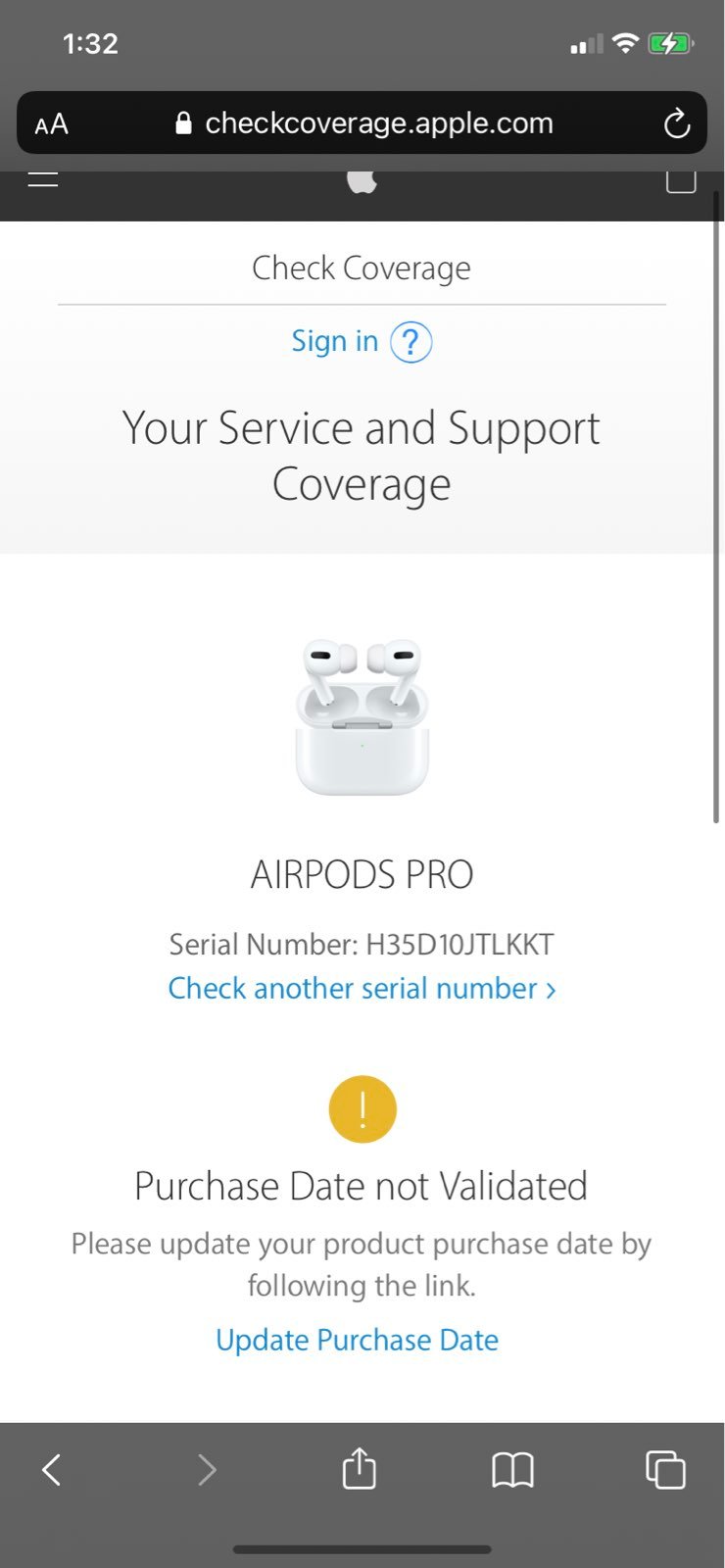Reload the page with the refresh icon
Screen dimensions: 725x1568
click(676, 123)
